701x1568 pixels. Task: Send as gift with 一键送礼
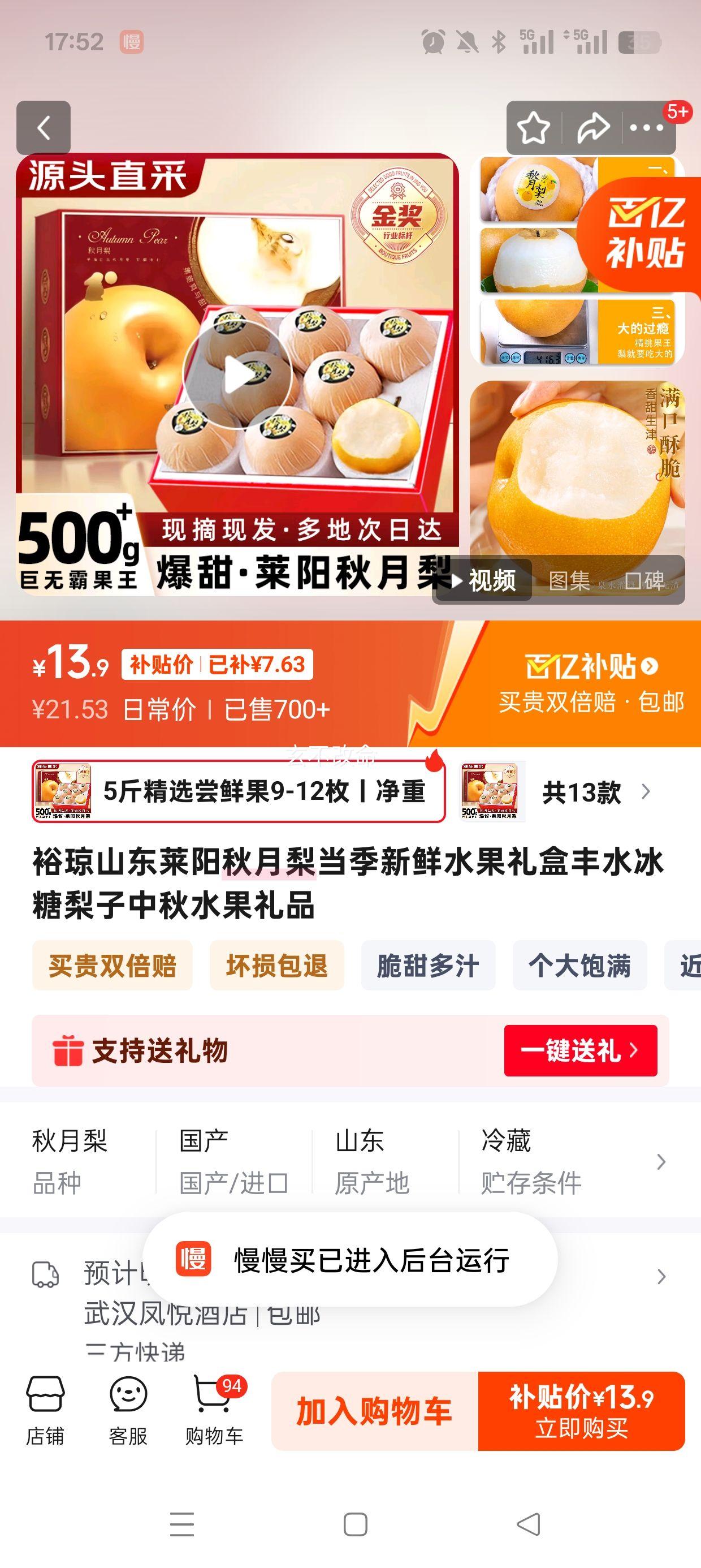[580, 1050]
